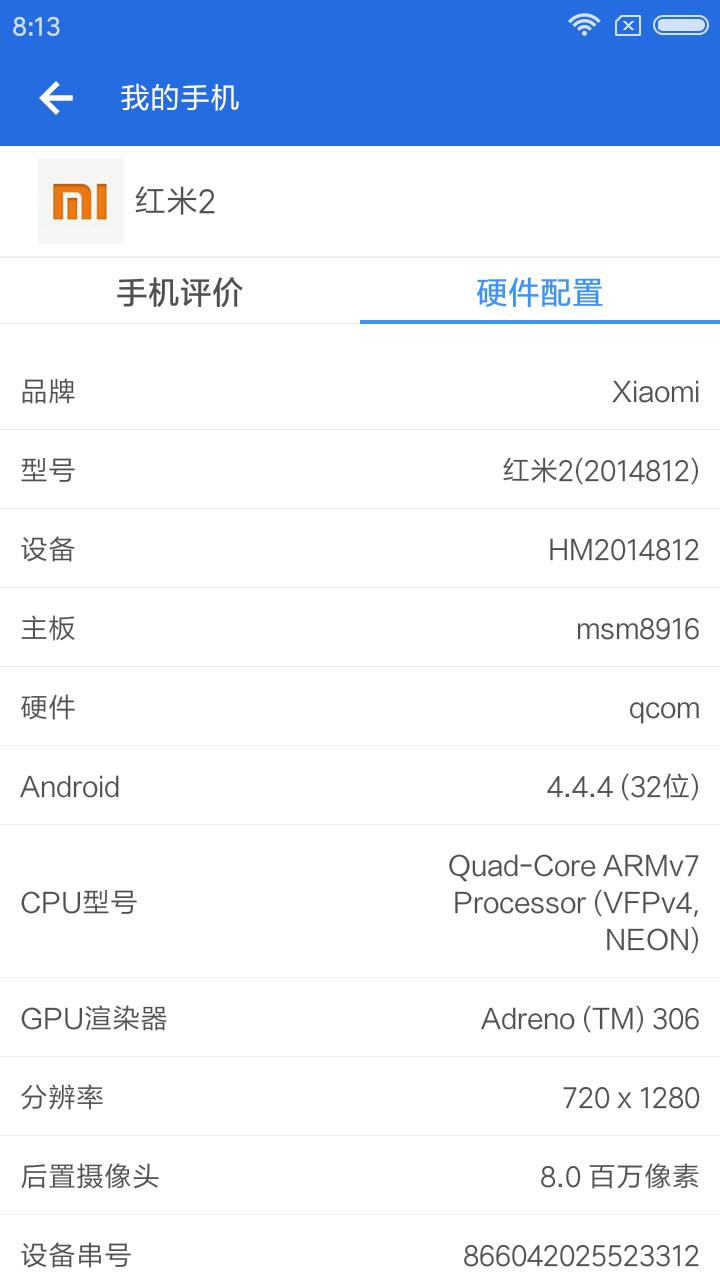Click the Wi-Fi icon in the status bar
The height and width of the screenshot is (1280, 720).
point(584,25)
